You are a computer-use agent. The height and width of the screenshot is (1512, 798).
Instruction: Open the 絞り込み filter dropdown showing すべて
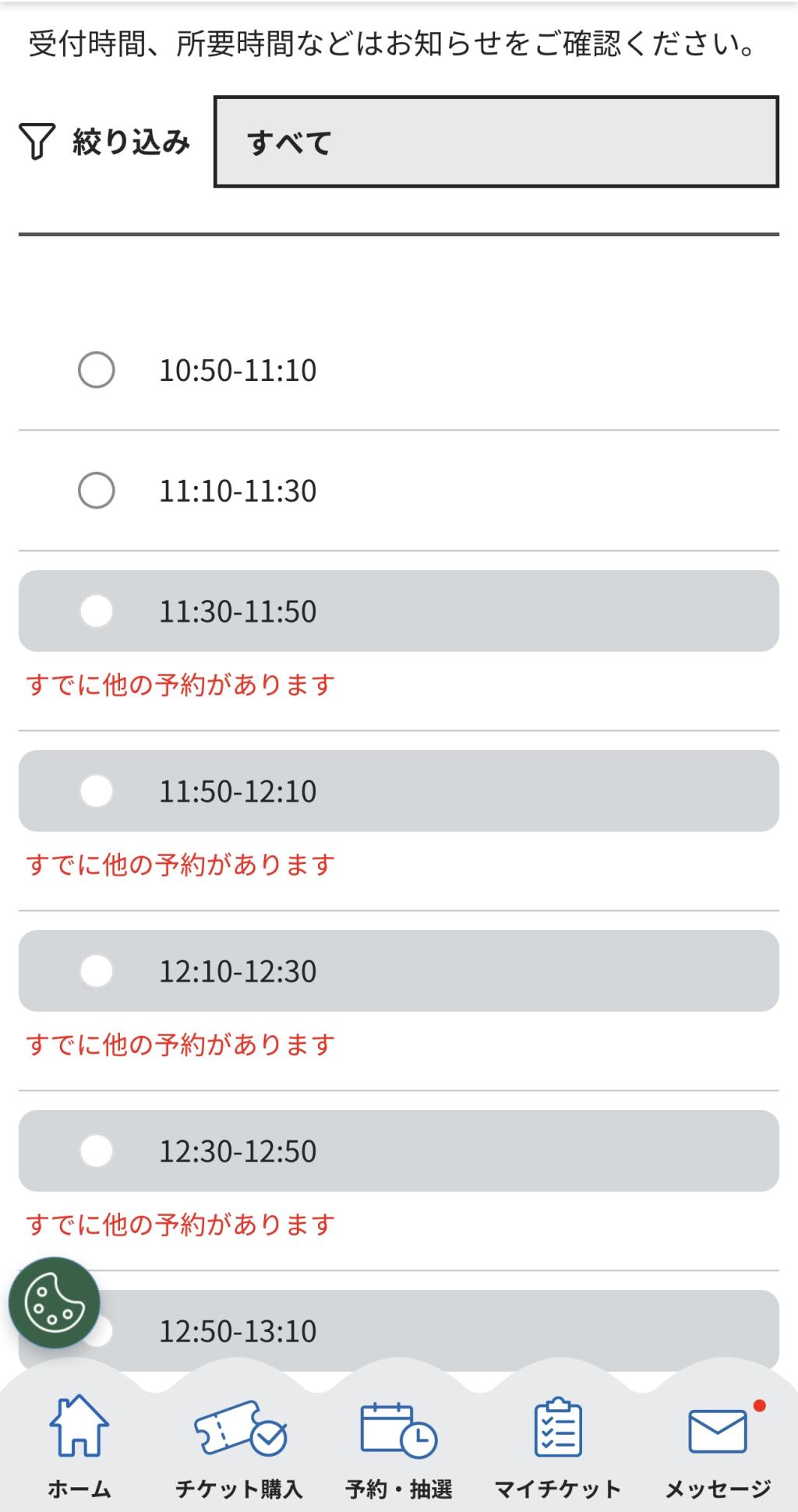[x=496, y=142]
